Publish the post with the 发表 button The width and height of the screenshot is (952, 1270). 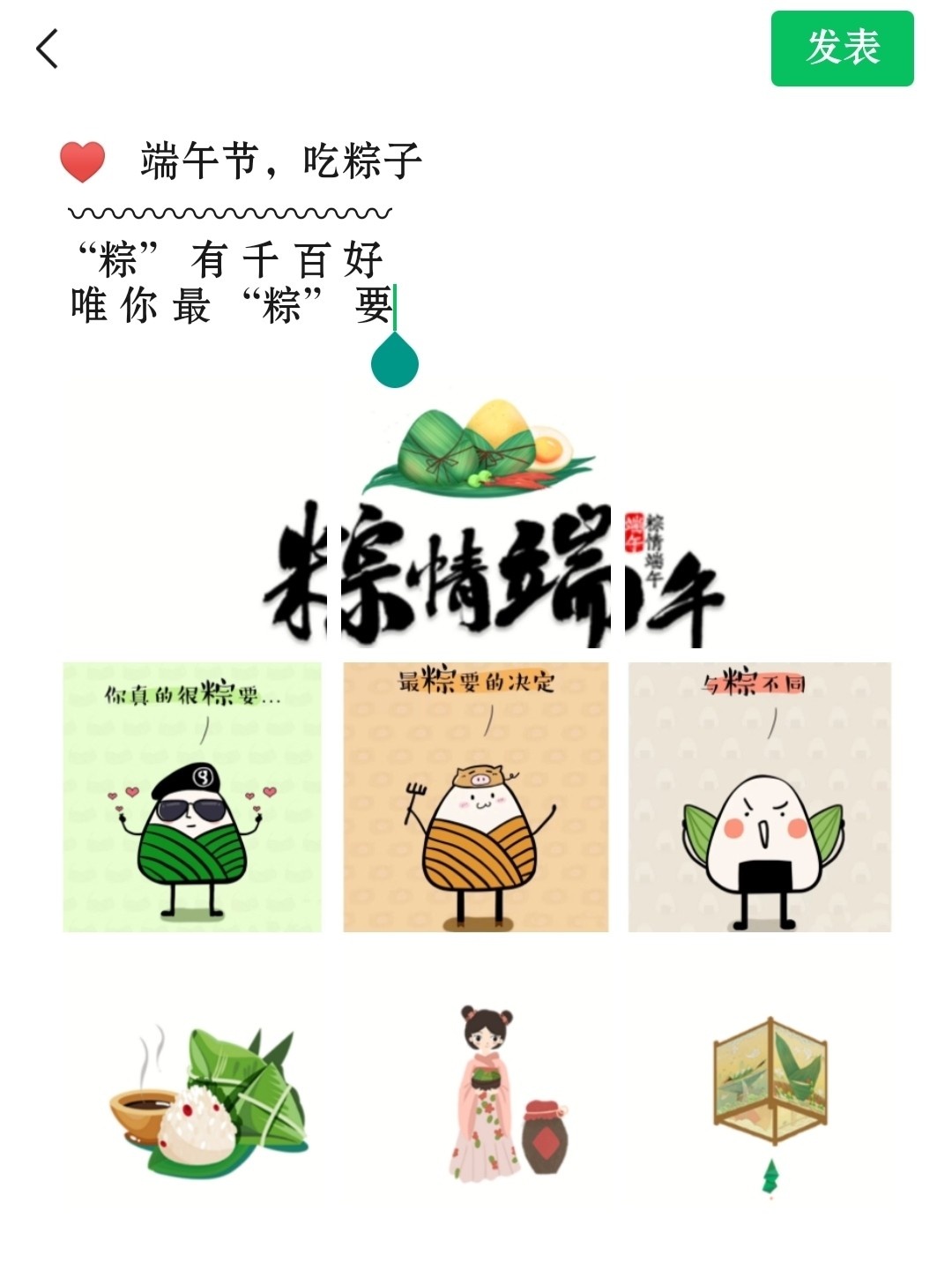pos(842,49)
